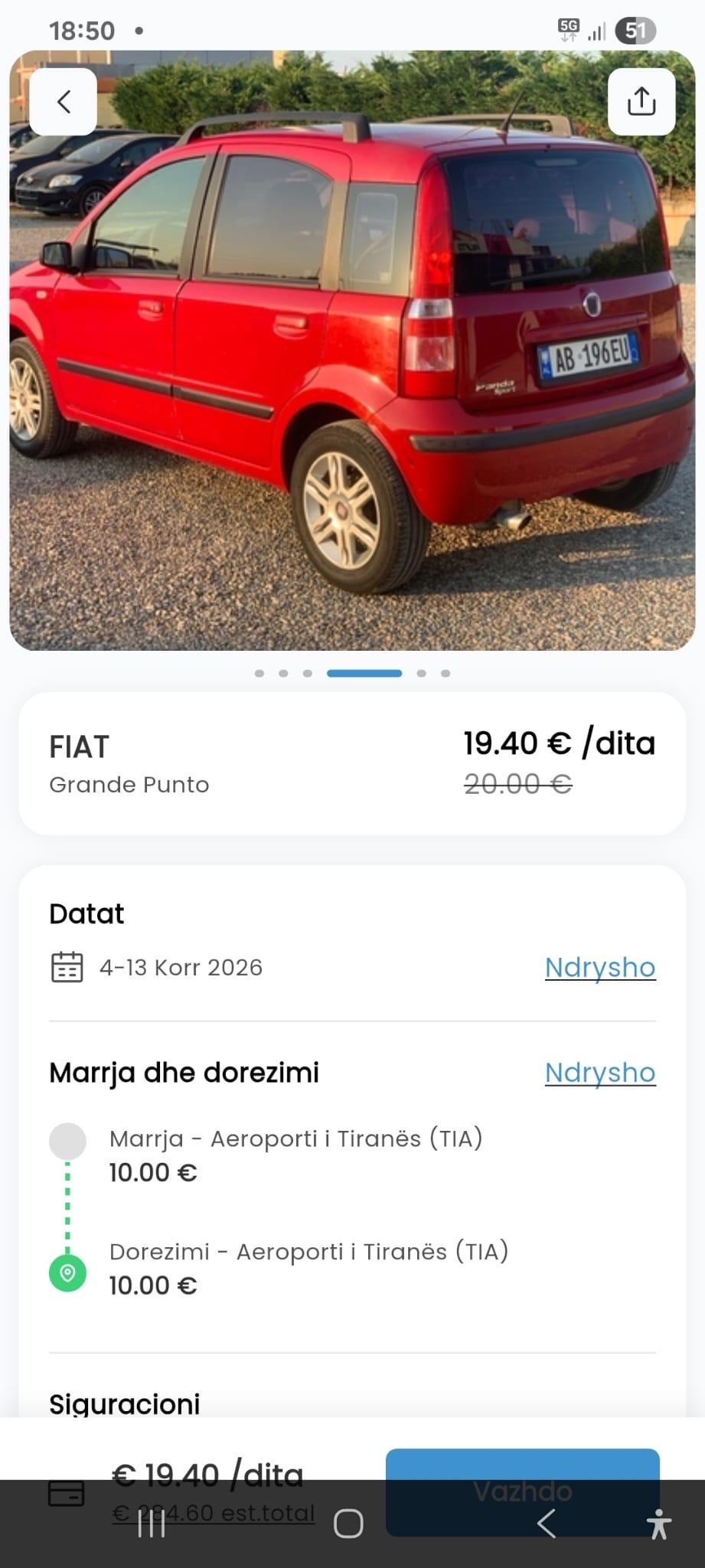Select the active carousel indicator dot
705x1568 pixels.
click(x=365, y=673)
